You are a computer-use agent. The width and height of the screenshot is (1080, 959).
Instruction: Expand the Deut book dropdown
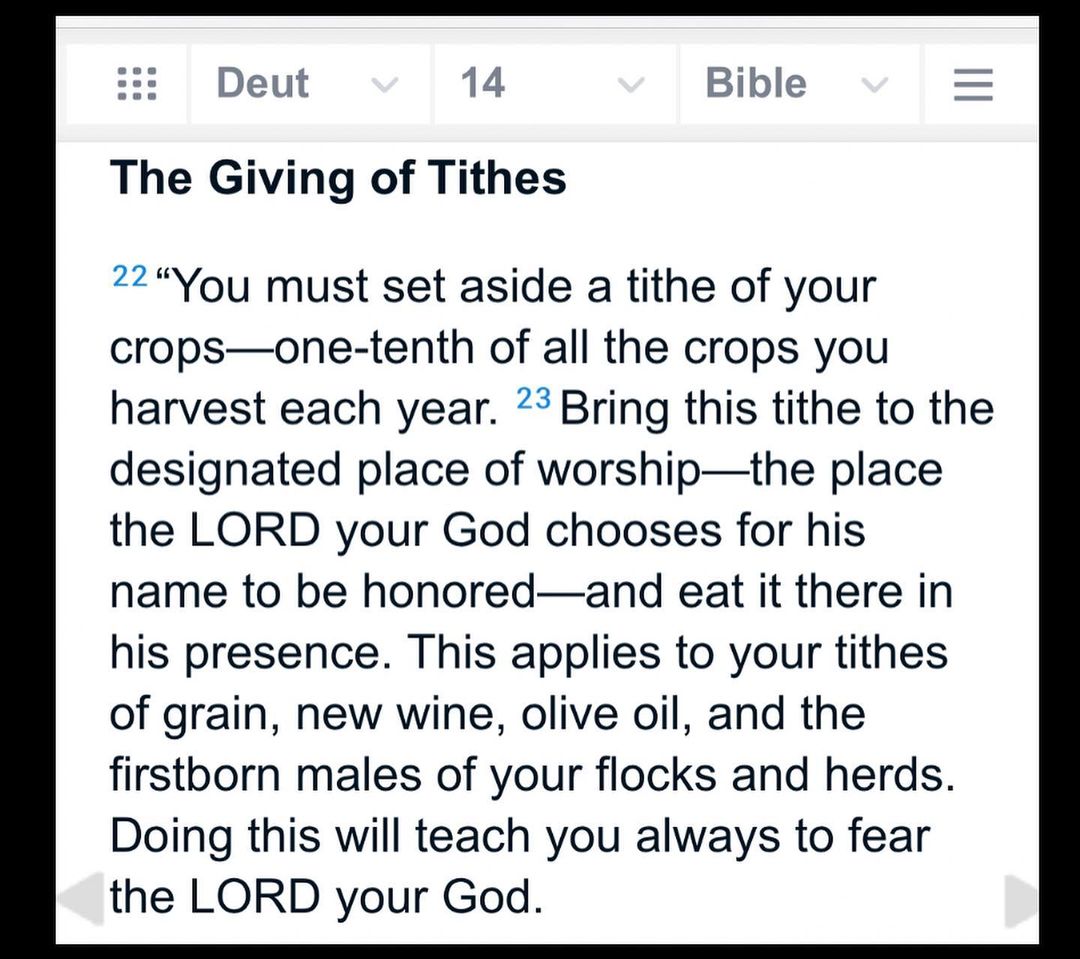click(x=308, y=84)
